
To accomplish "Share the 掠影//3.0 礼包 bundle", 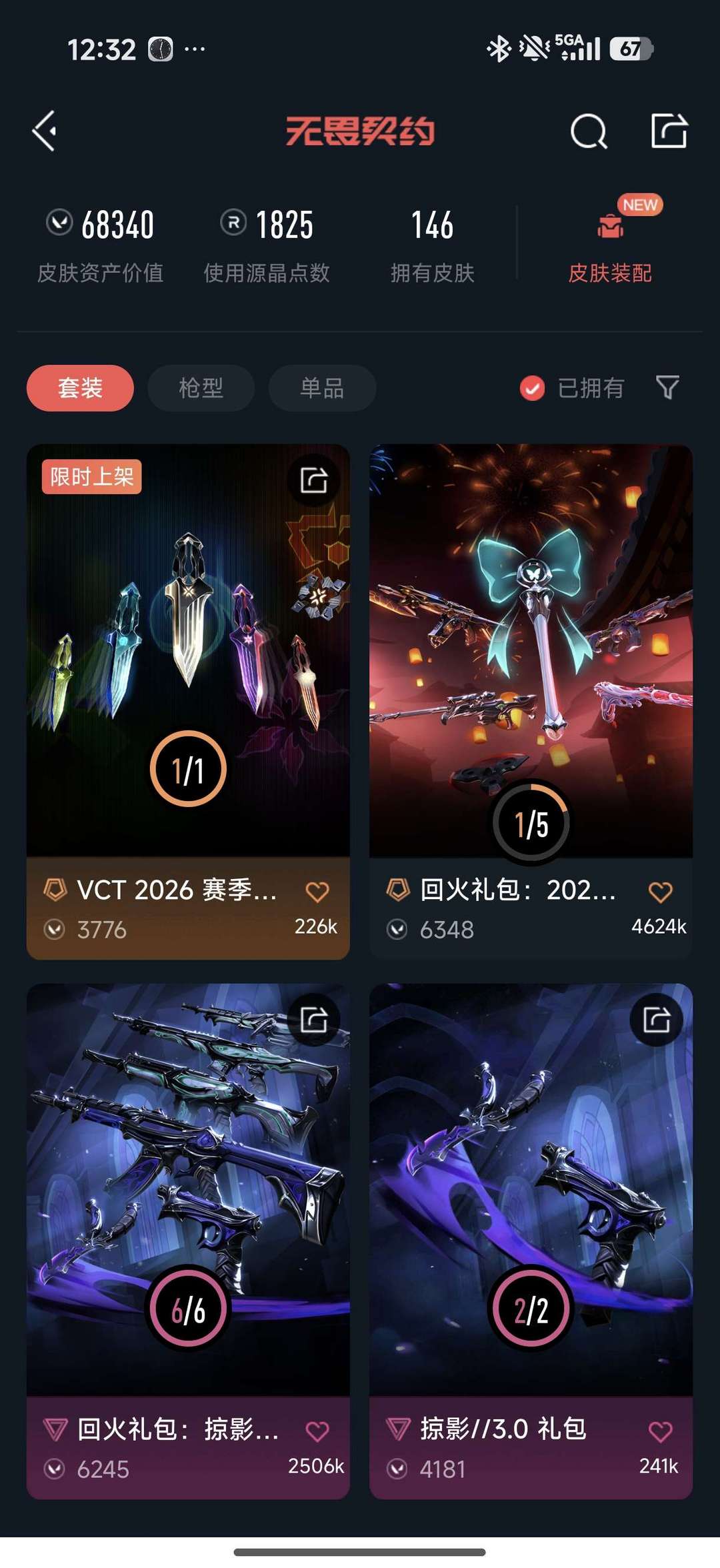I will tap(657, 1019).
